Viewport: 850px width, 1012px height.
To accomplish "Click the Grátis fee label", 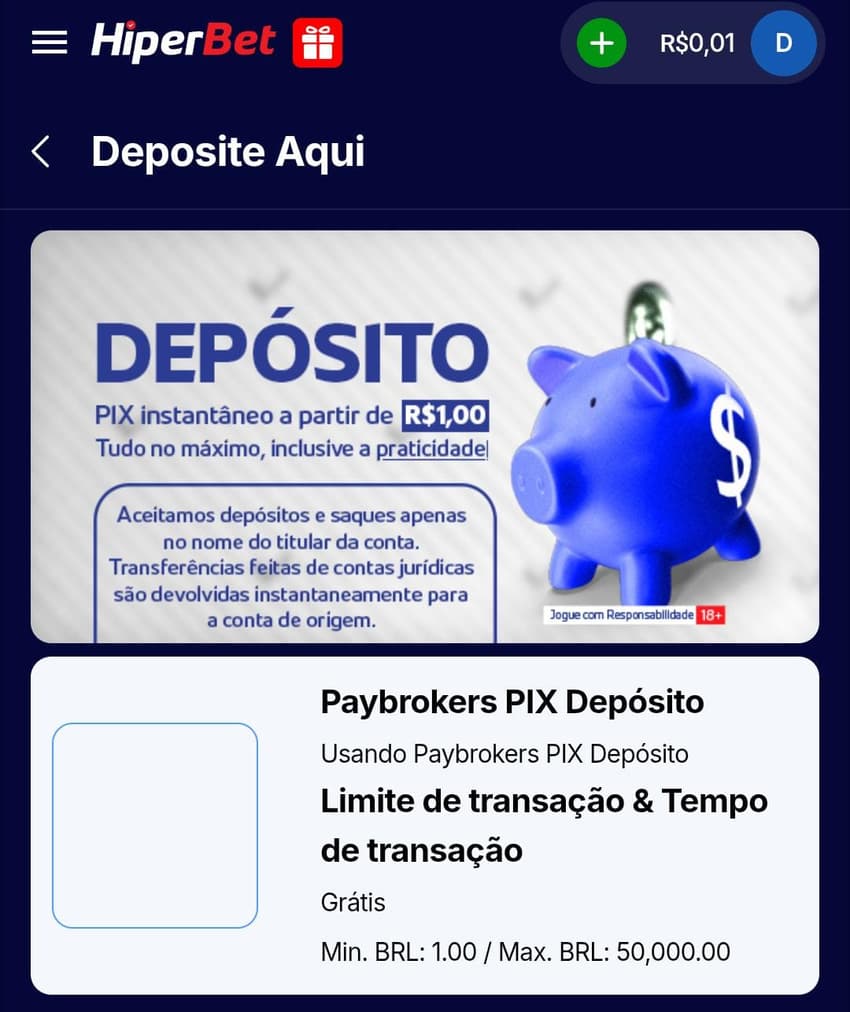I will pyautogui.click(x=352, y=902).
